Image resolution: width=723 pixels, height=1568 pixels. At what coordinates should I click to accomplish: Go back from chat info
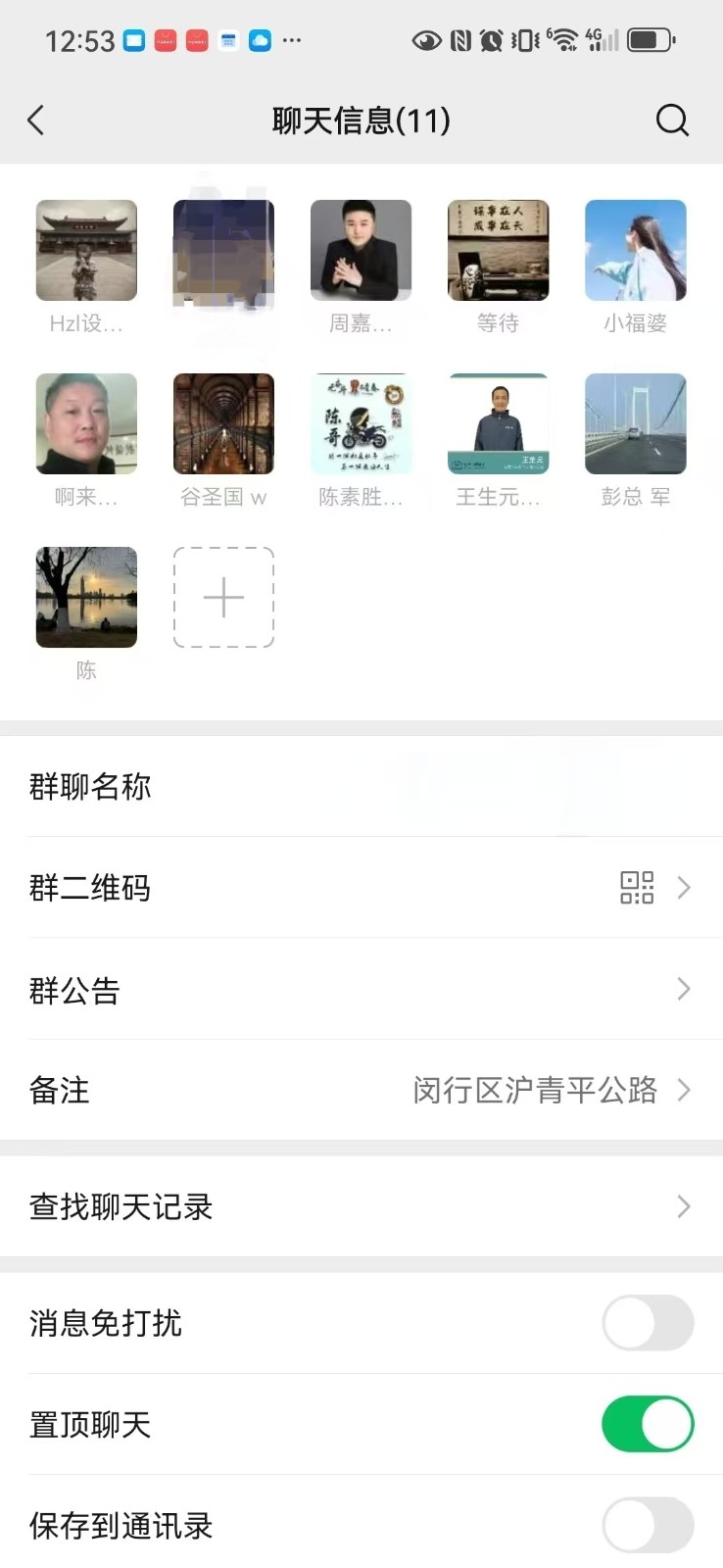point(36,121)
